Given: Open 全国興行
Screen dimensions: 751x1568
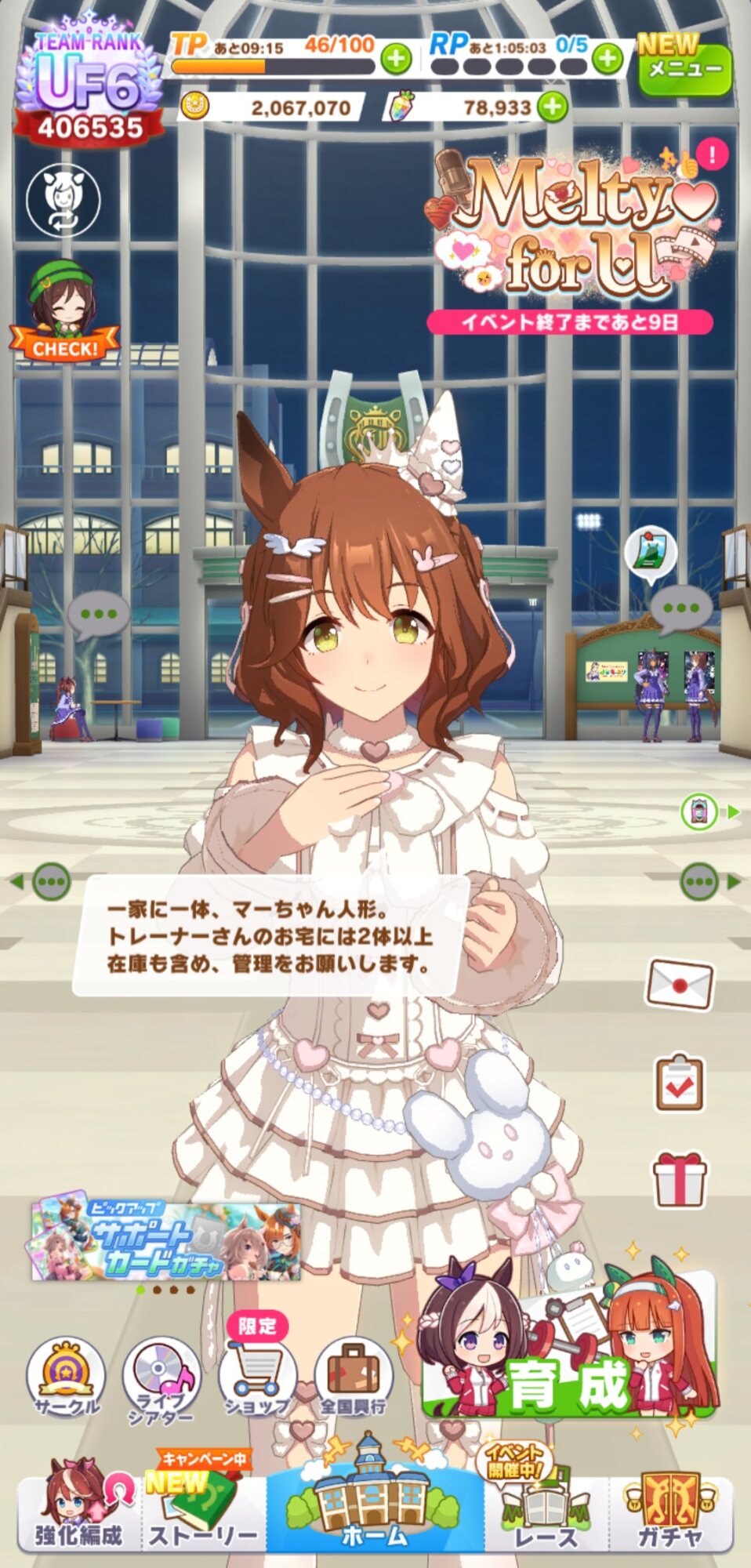Looking at the screenshot, I should (353, 1378).
